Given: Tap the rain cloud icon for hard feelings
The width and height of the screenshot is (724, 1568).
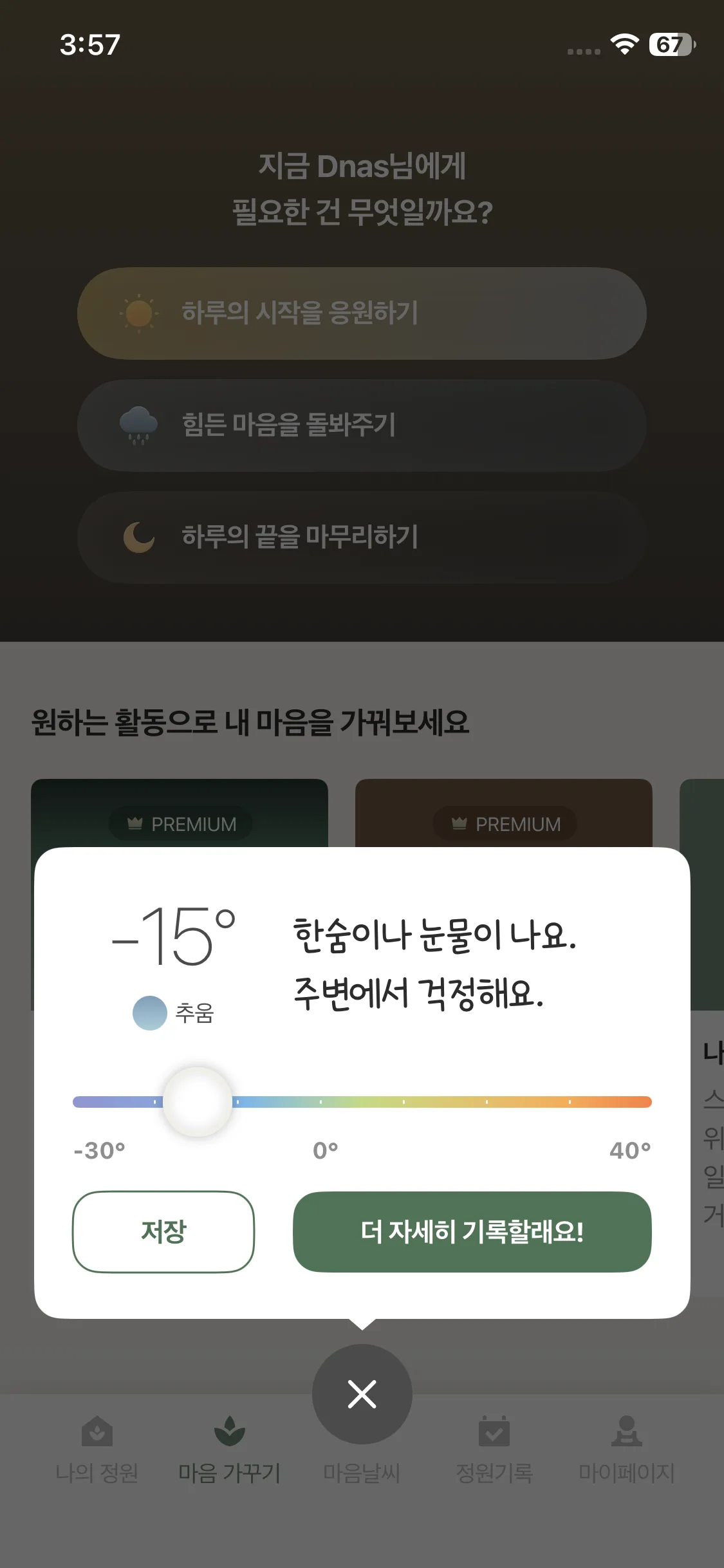Looking at the screenshot, I should pyautogui.click(x=138, y=425).
